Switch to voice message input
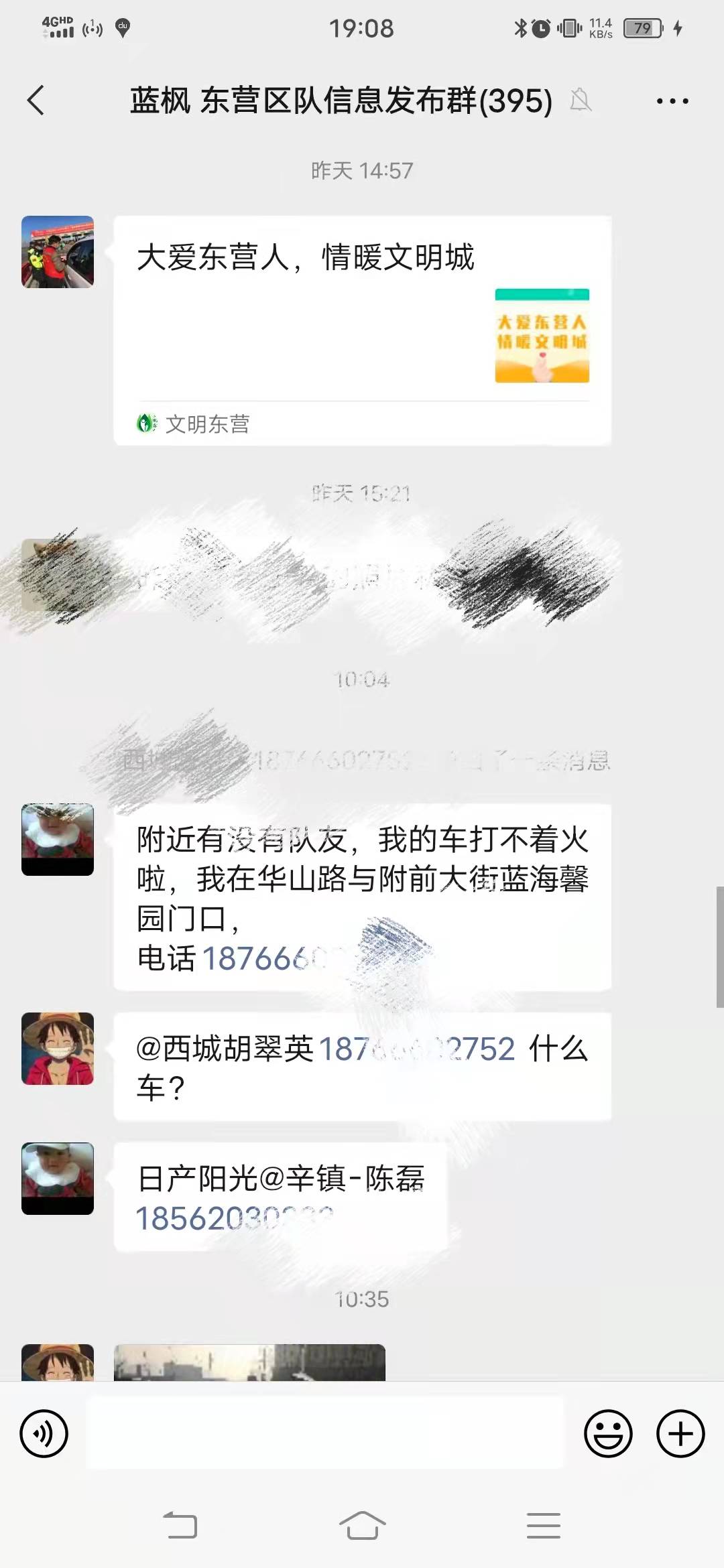724x1568 pixels. point(44,1434)
